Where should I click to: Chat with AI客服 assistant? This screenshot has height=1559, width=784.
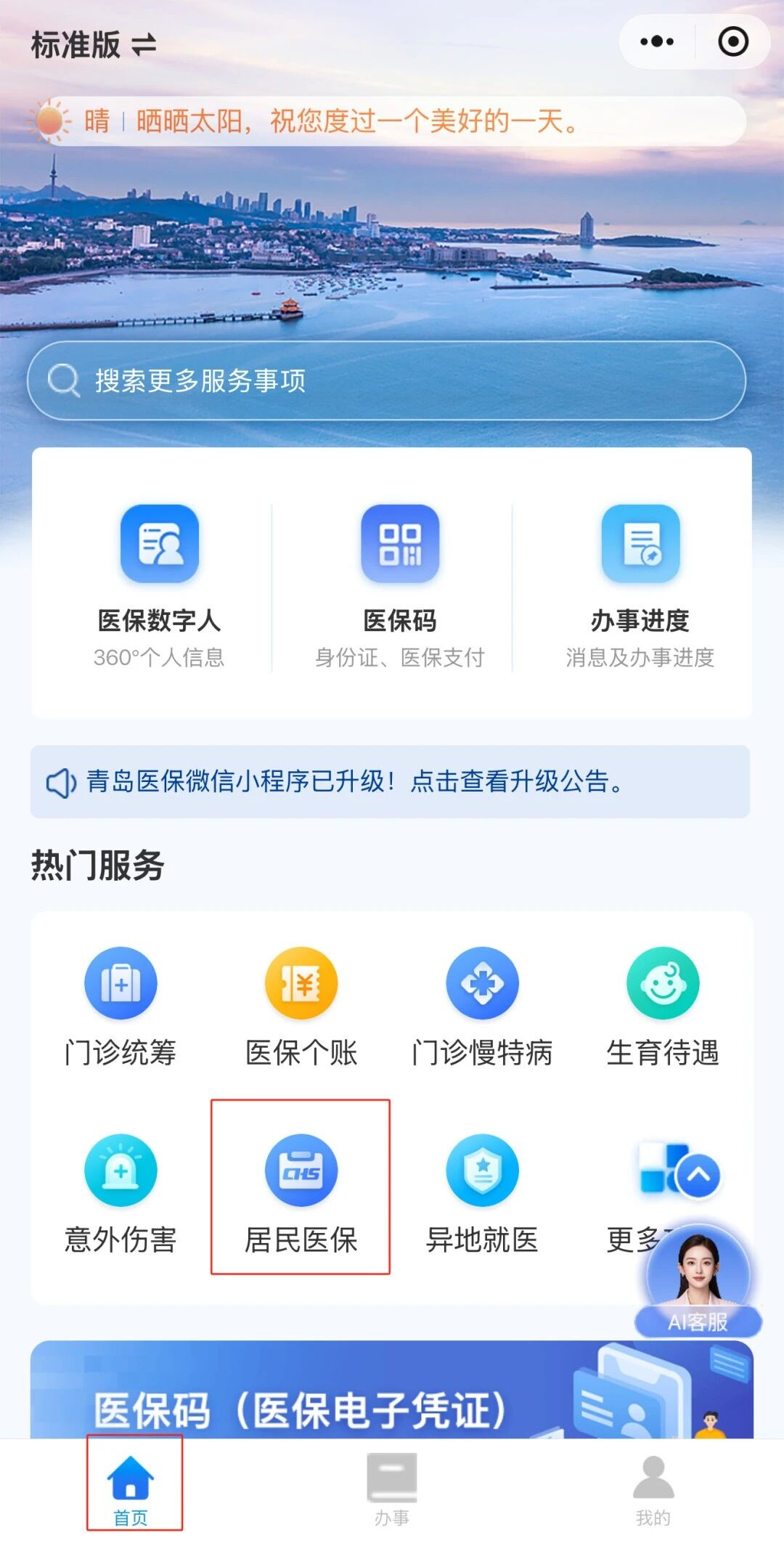(698, 1284)
